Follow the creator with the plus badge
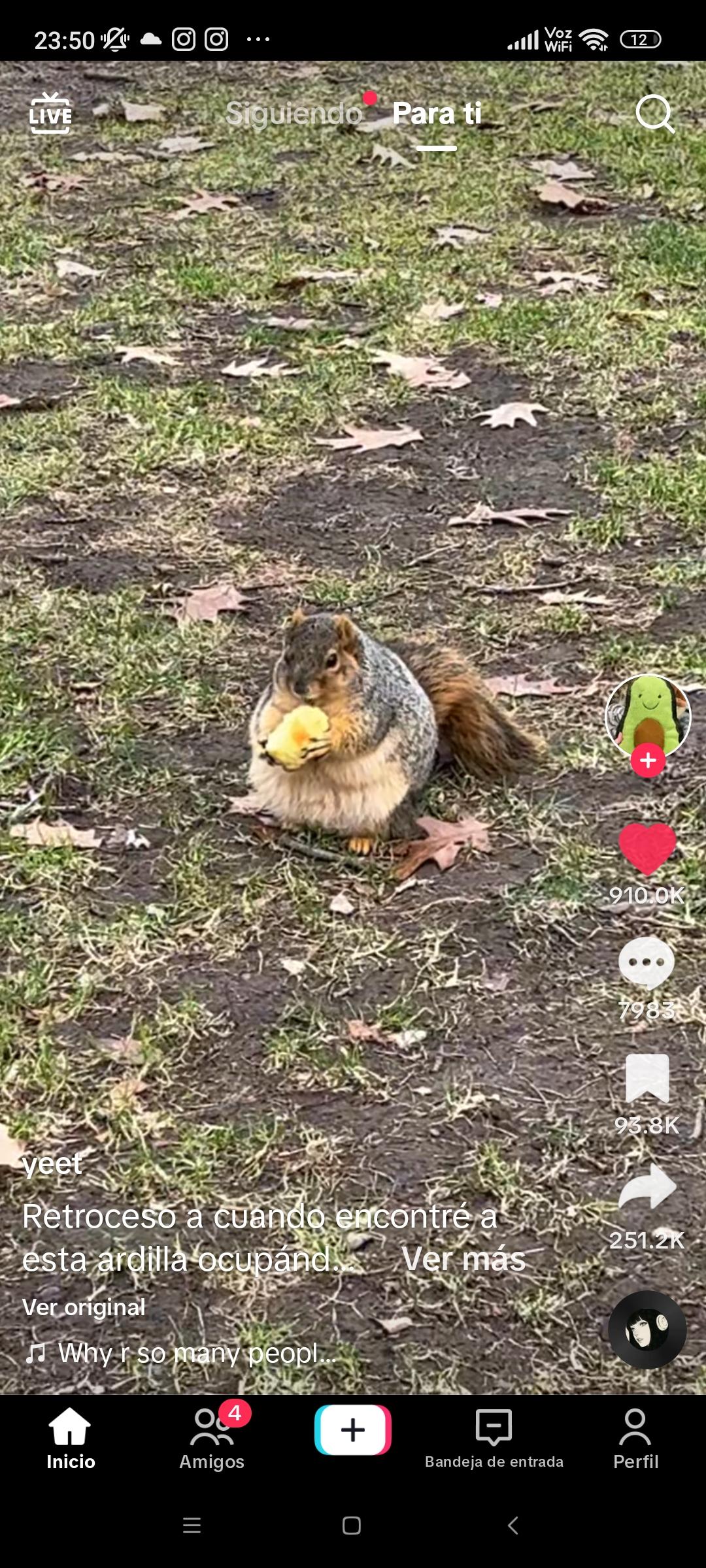This screenshot has width=706, height=1568. (x=648, y=760)
